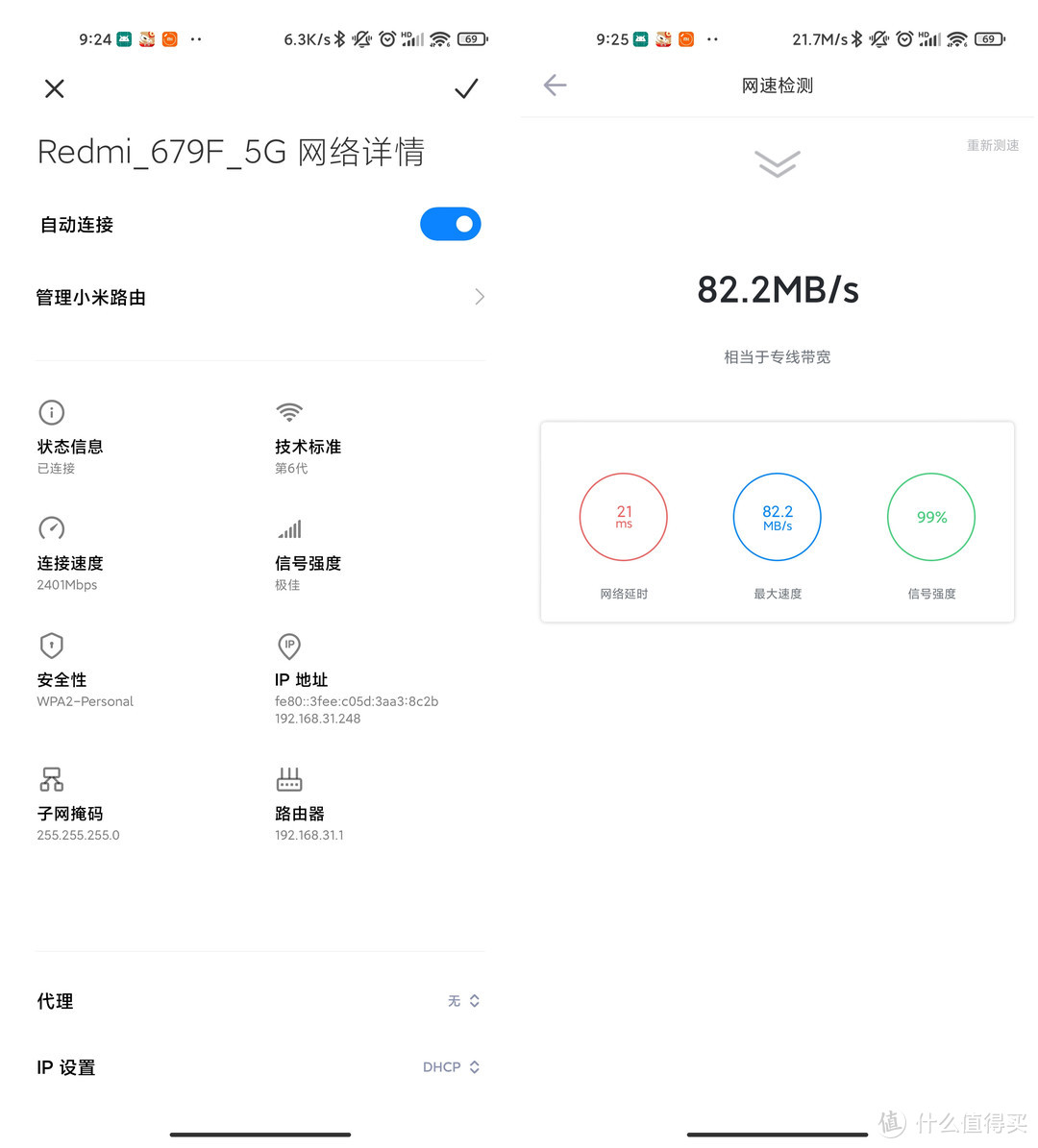Image resolution: width=1038 pixels, height=1148 pixels.
Task: Tap the 路由器 router icon
Action: (289, 779)
